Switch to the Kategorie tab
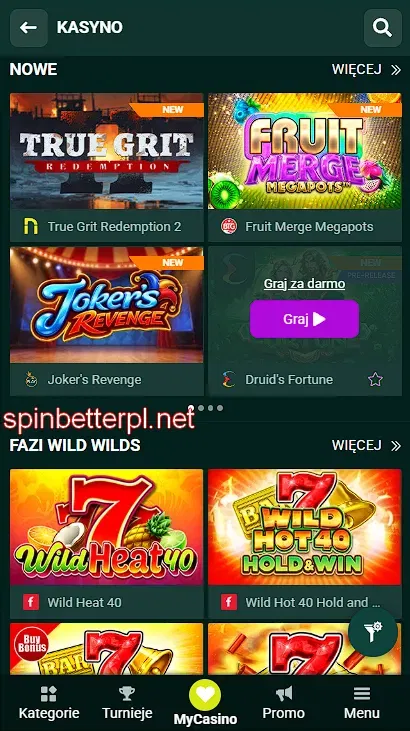The width and height of the screenshot is (410, 731). (x=49, y=703)
